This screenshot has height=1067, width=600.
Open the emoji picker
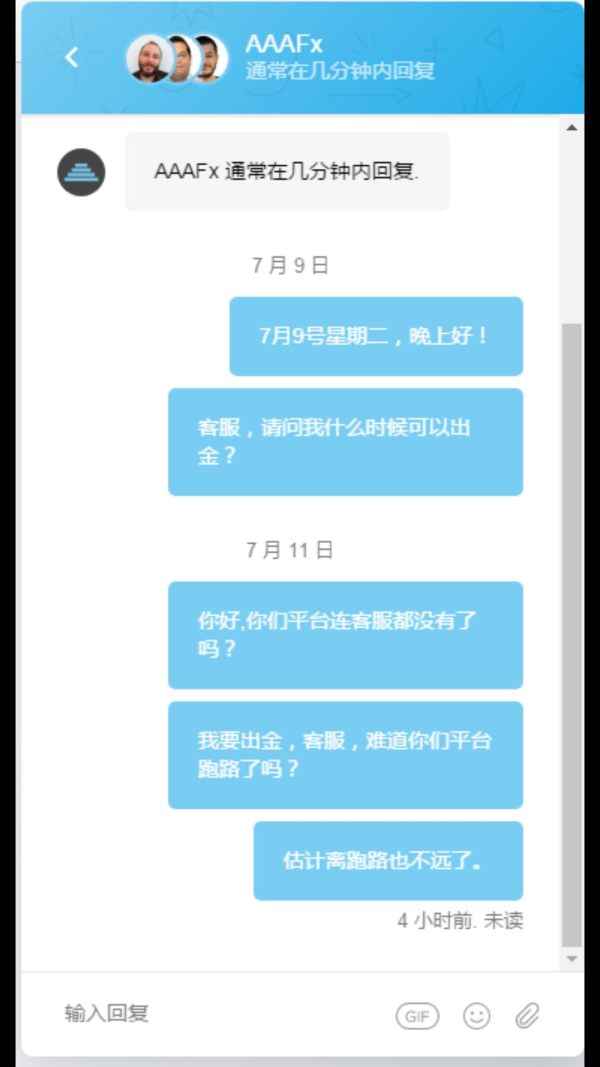tap(476, 1016)
